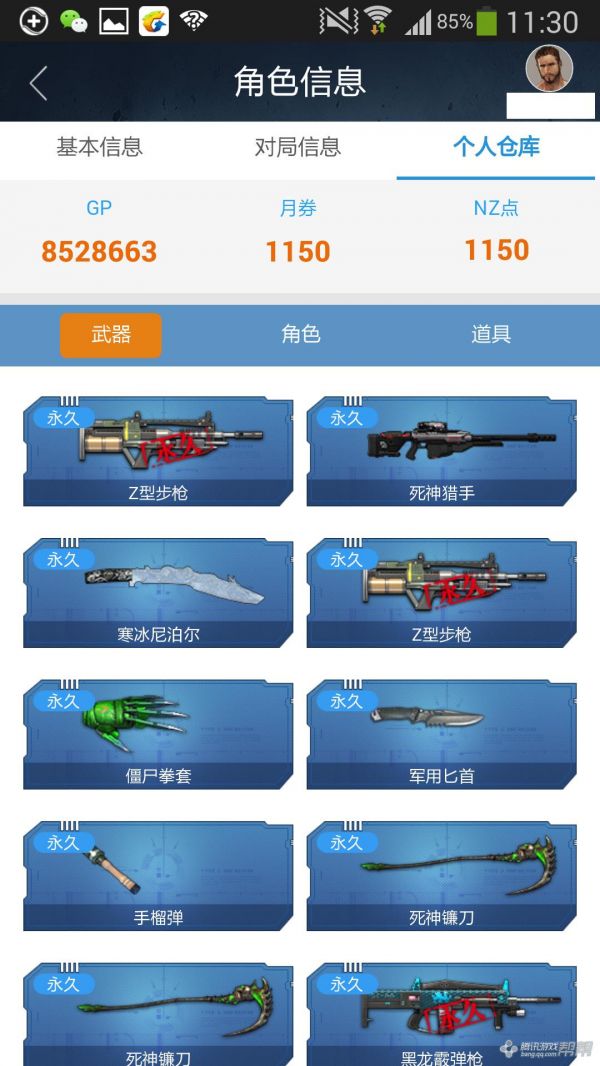600x1066 pixels.
Task: Show the 角色 category
Action: coord(300,335)
